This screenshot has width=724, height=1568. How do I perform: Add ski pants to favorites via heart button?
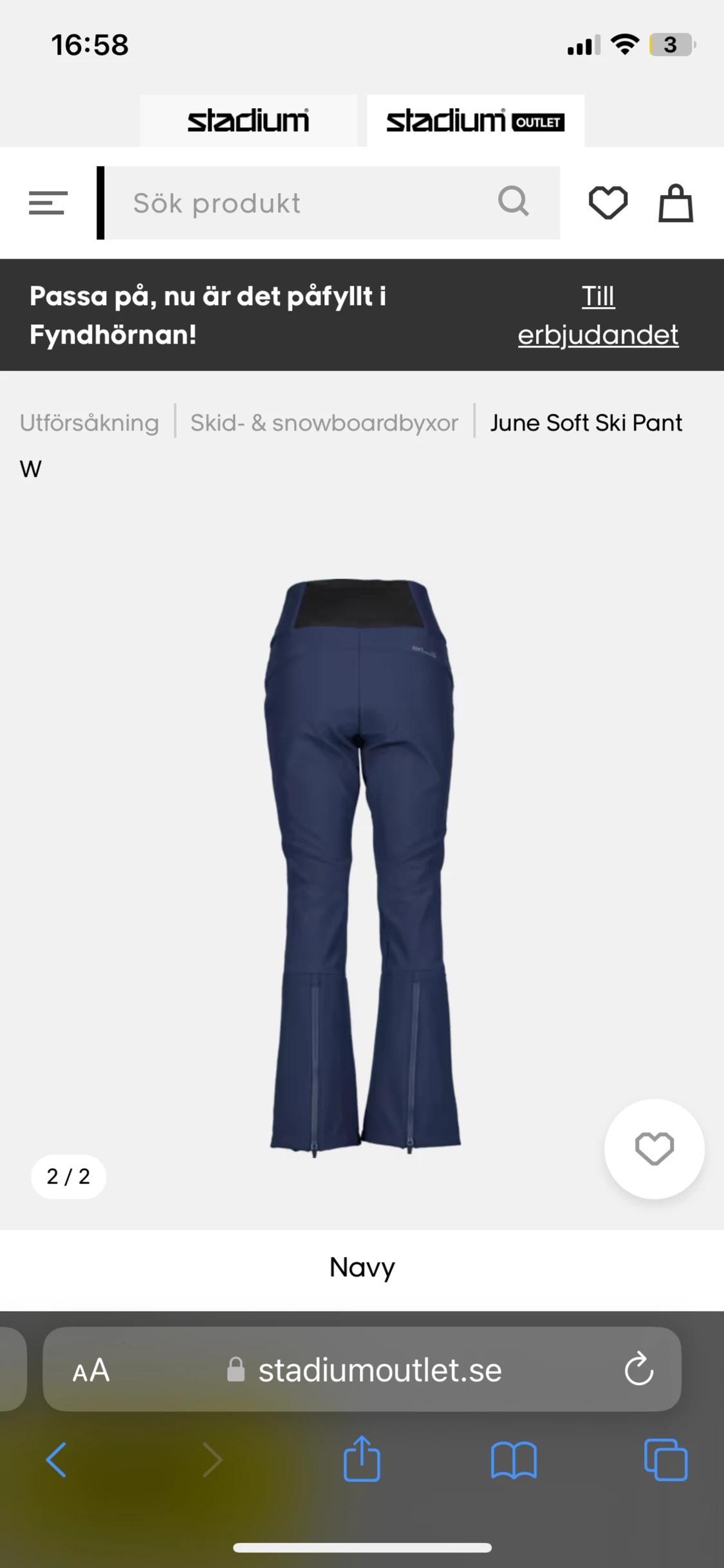(x=654, y=1148)
